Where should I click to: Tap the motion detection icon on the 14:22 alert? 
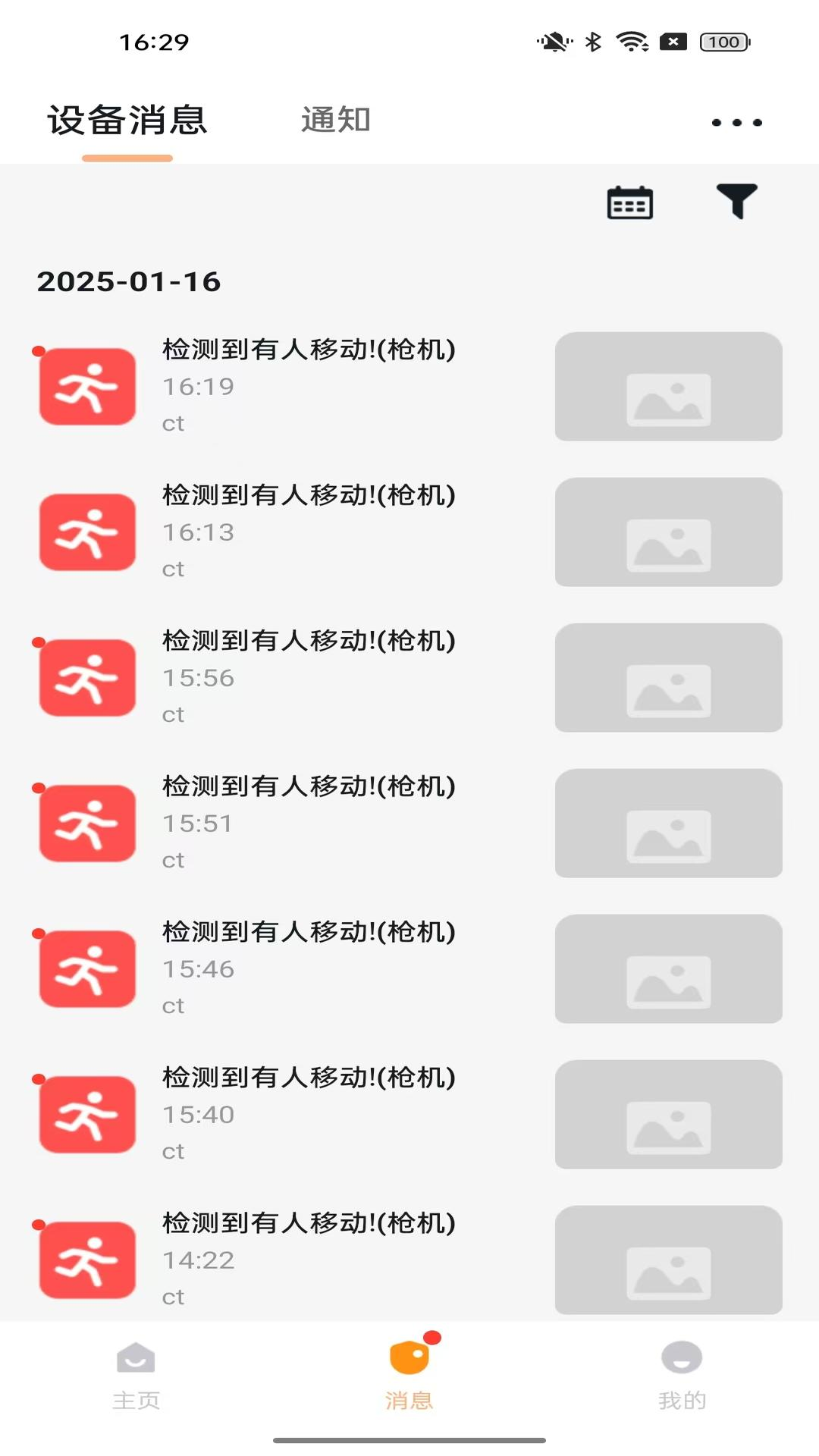pos(86,1260)
